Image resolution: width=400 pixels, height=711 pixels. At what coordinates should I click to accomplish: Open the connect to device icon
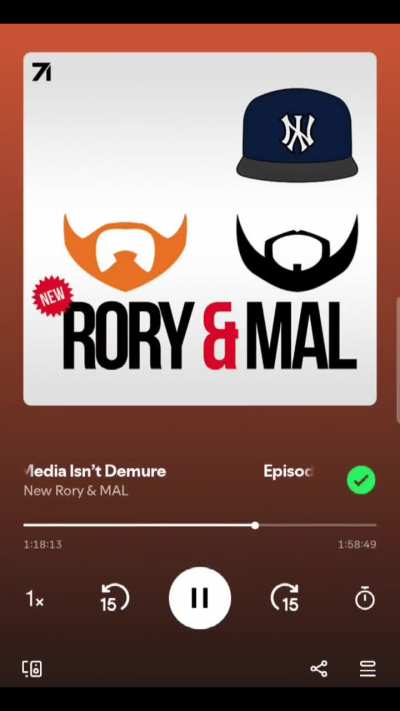point(32,669)
